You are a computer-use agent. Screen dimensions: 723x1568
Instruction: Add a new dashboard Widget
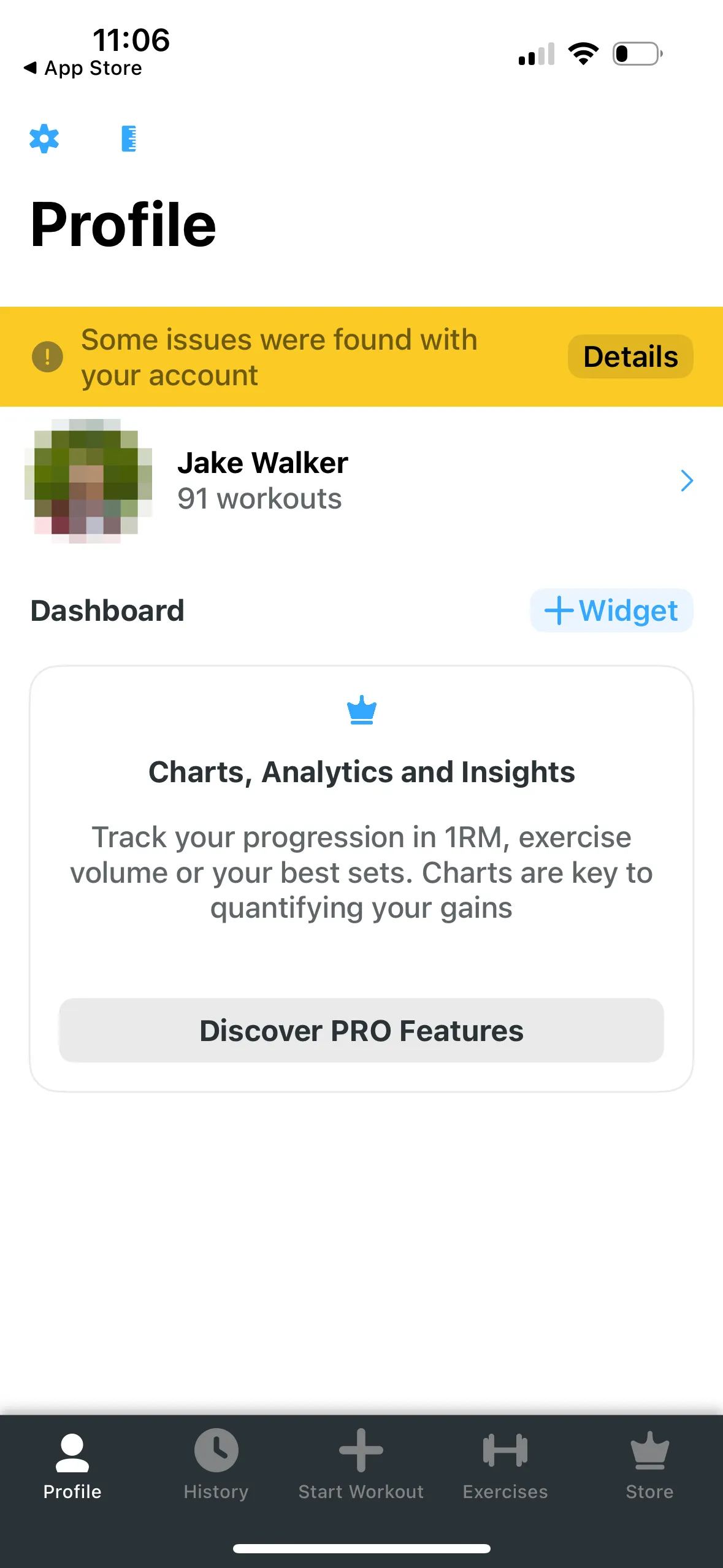[611, 610]
